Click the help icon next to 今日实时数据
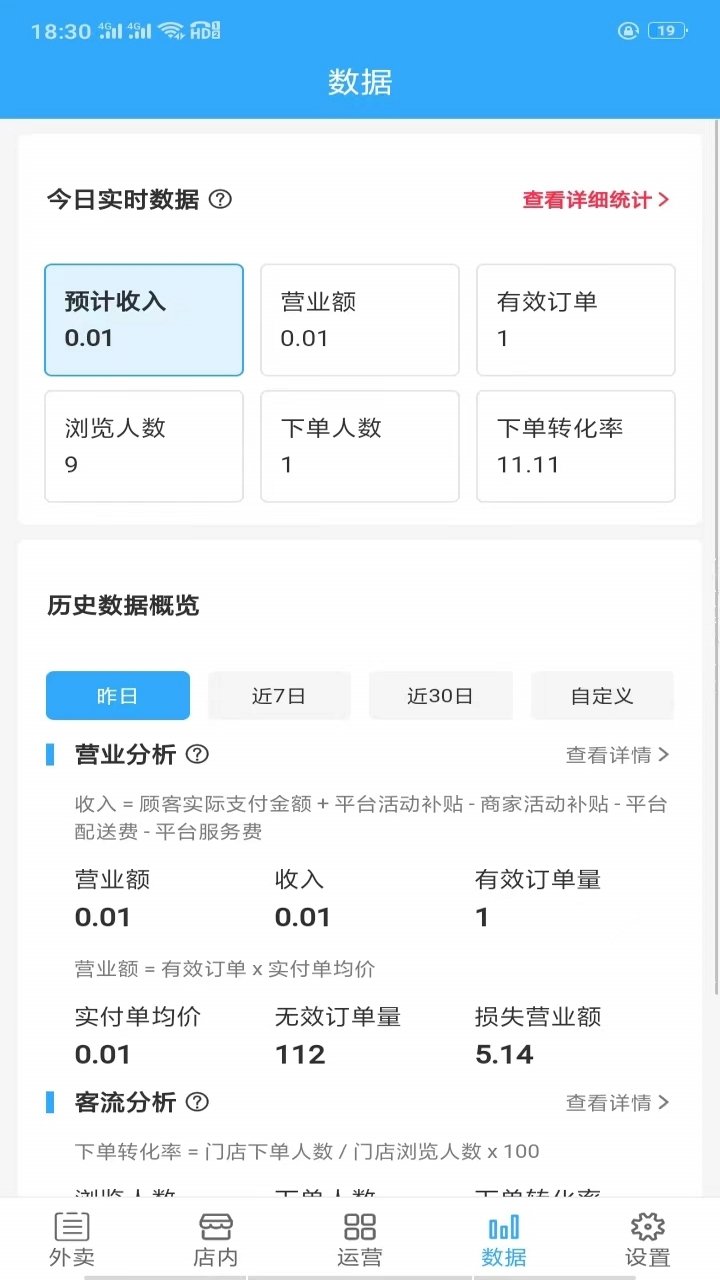720x1280 pixels. click(x=219, y=199)
